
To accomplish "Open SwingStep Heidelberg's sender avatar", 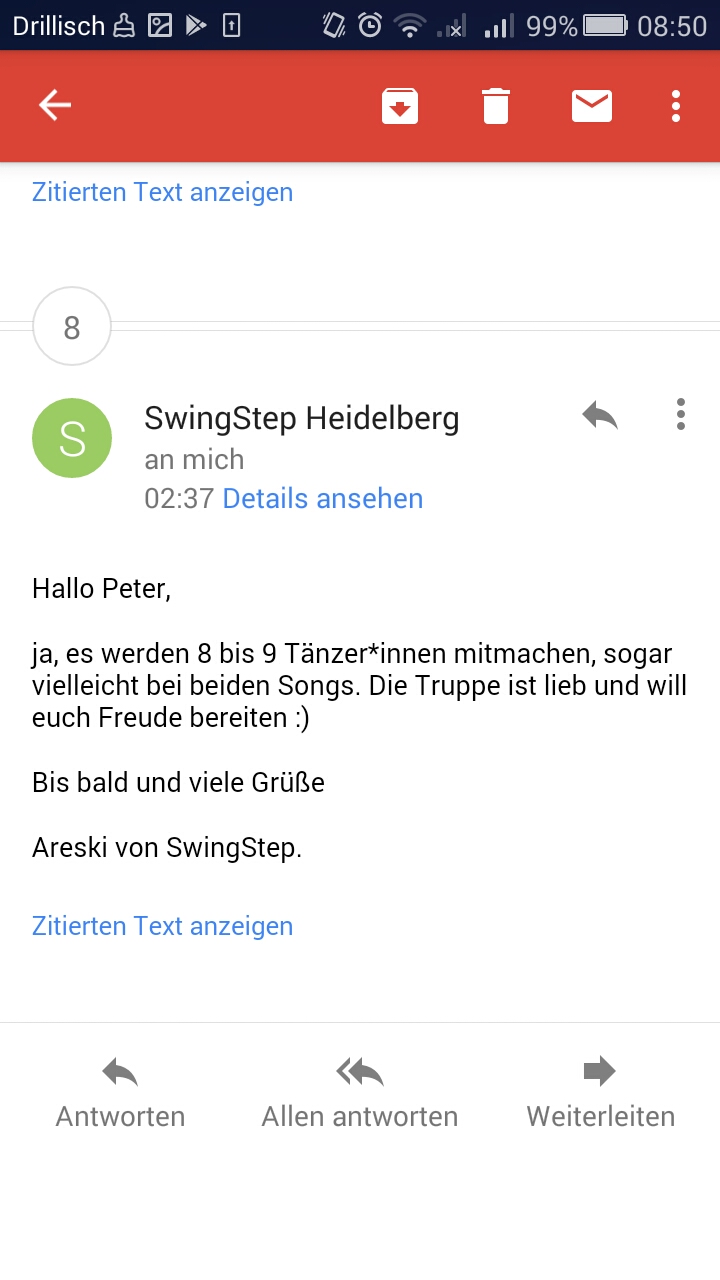I will point(72,437).
